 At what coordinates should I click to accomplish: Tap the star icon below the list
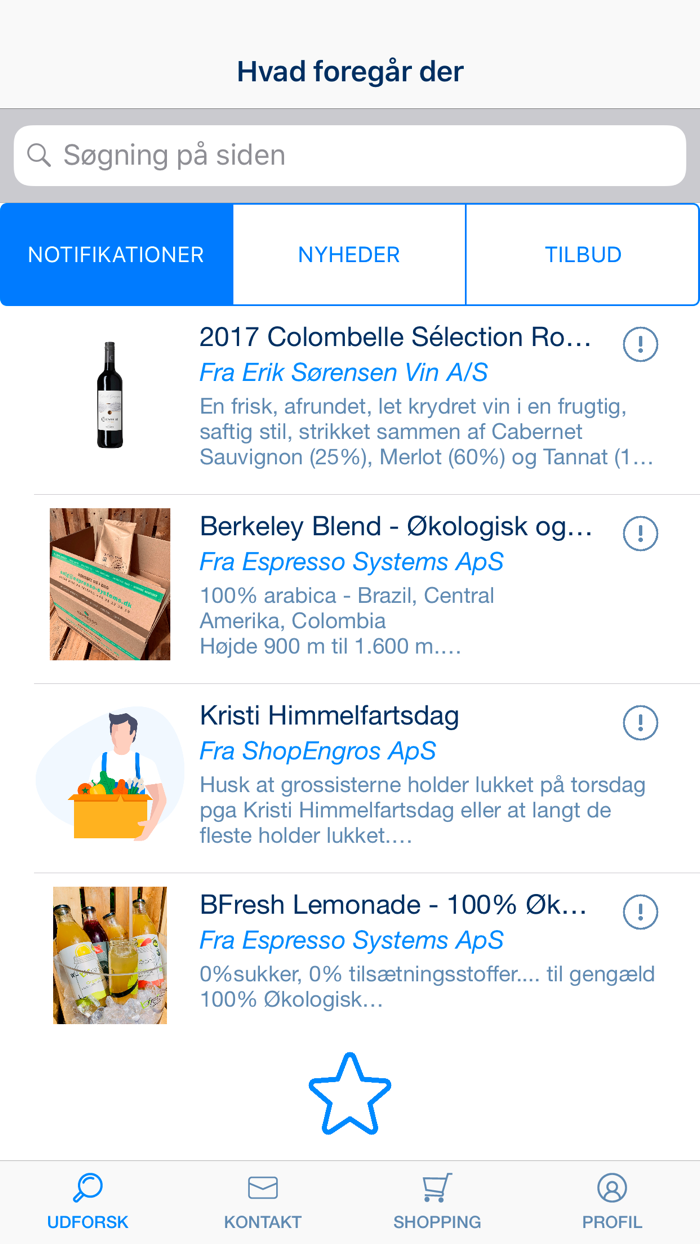pos(350,1094)
